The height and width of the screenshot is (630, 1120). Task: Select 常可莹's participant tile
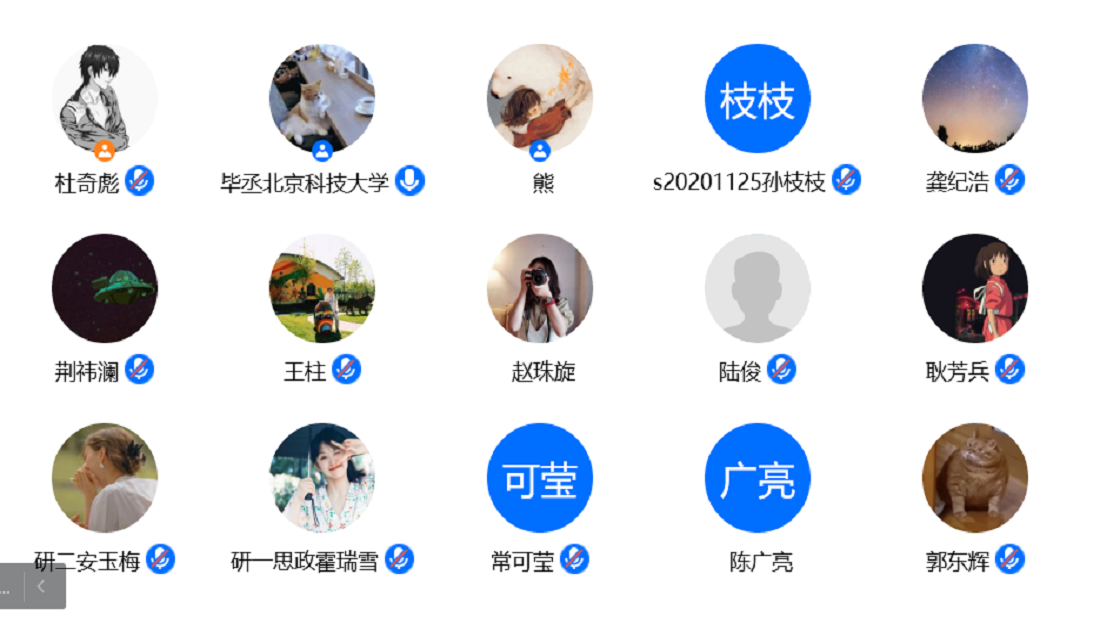point(539,478)
